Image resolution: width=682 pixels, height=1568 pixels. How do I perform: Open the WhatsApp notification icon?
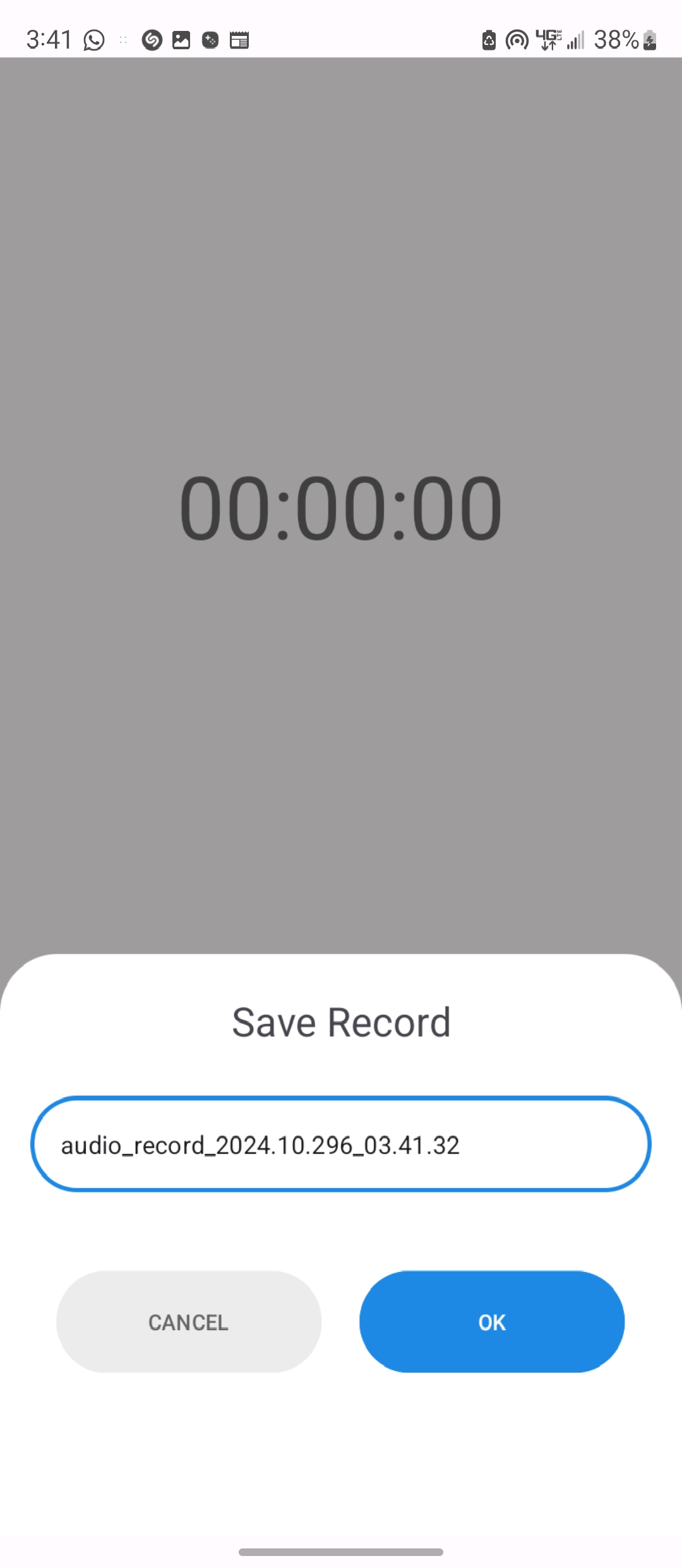point(93,40)
